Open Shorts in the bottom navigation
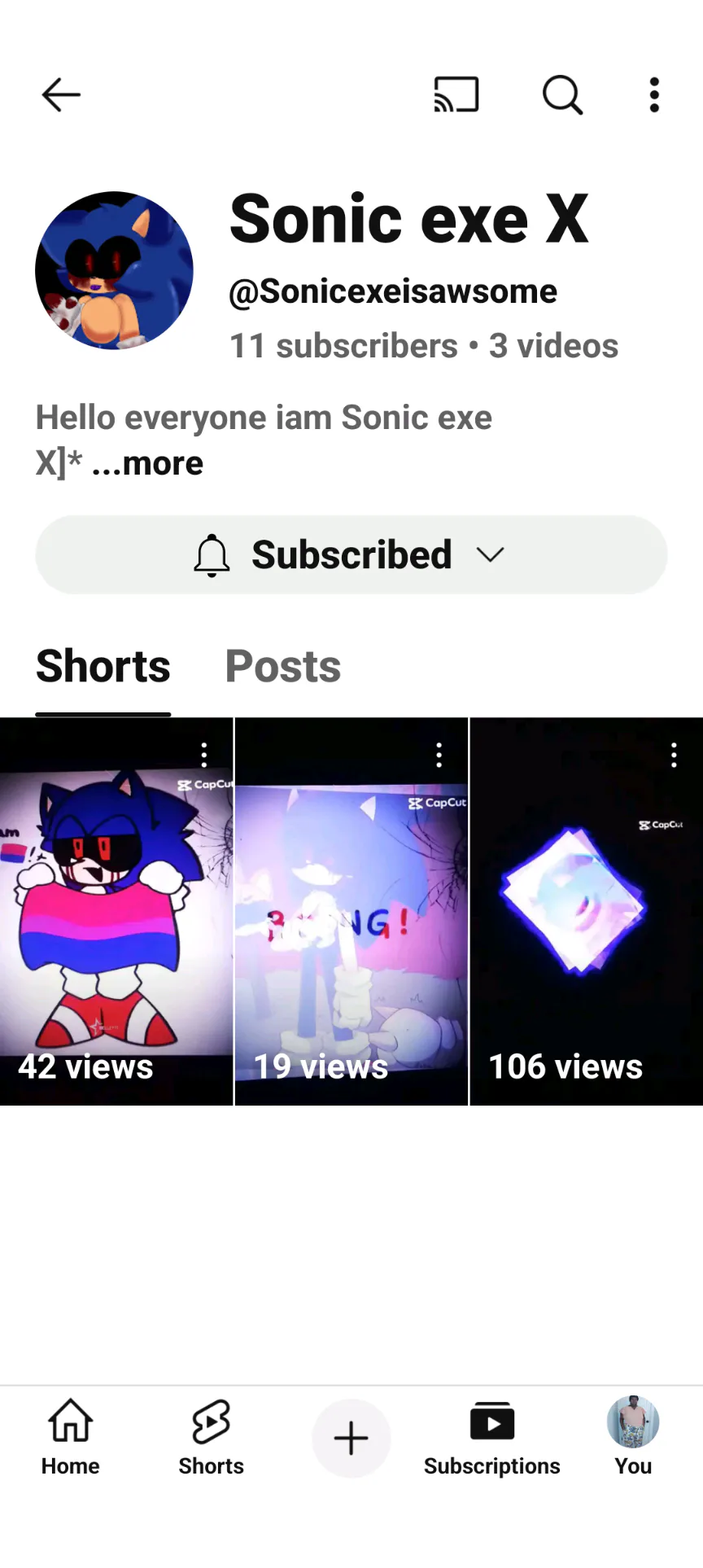Screen dimensions: 703x1568 point(211,1439)
